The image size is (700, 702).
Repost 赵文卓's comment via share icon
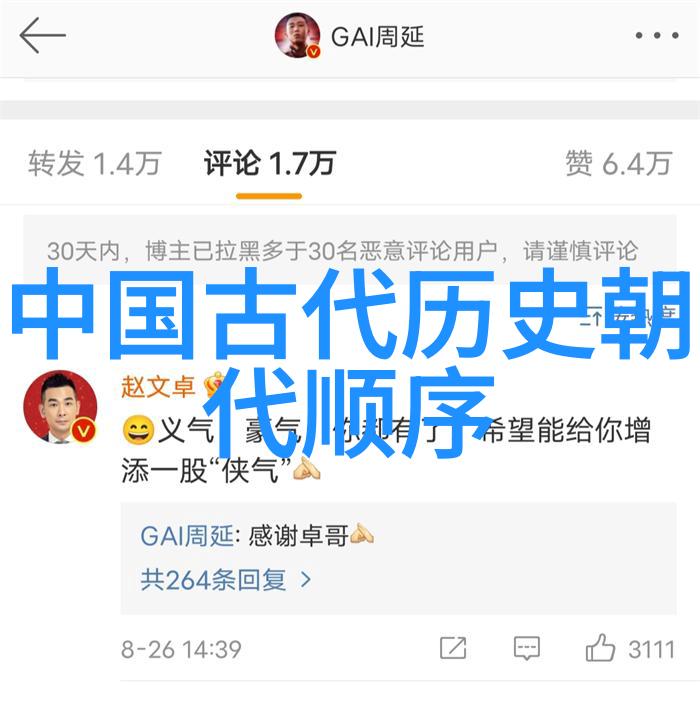click(x=453, y=648)
